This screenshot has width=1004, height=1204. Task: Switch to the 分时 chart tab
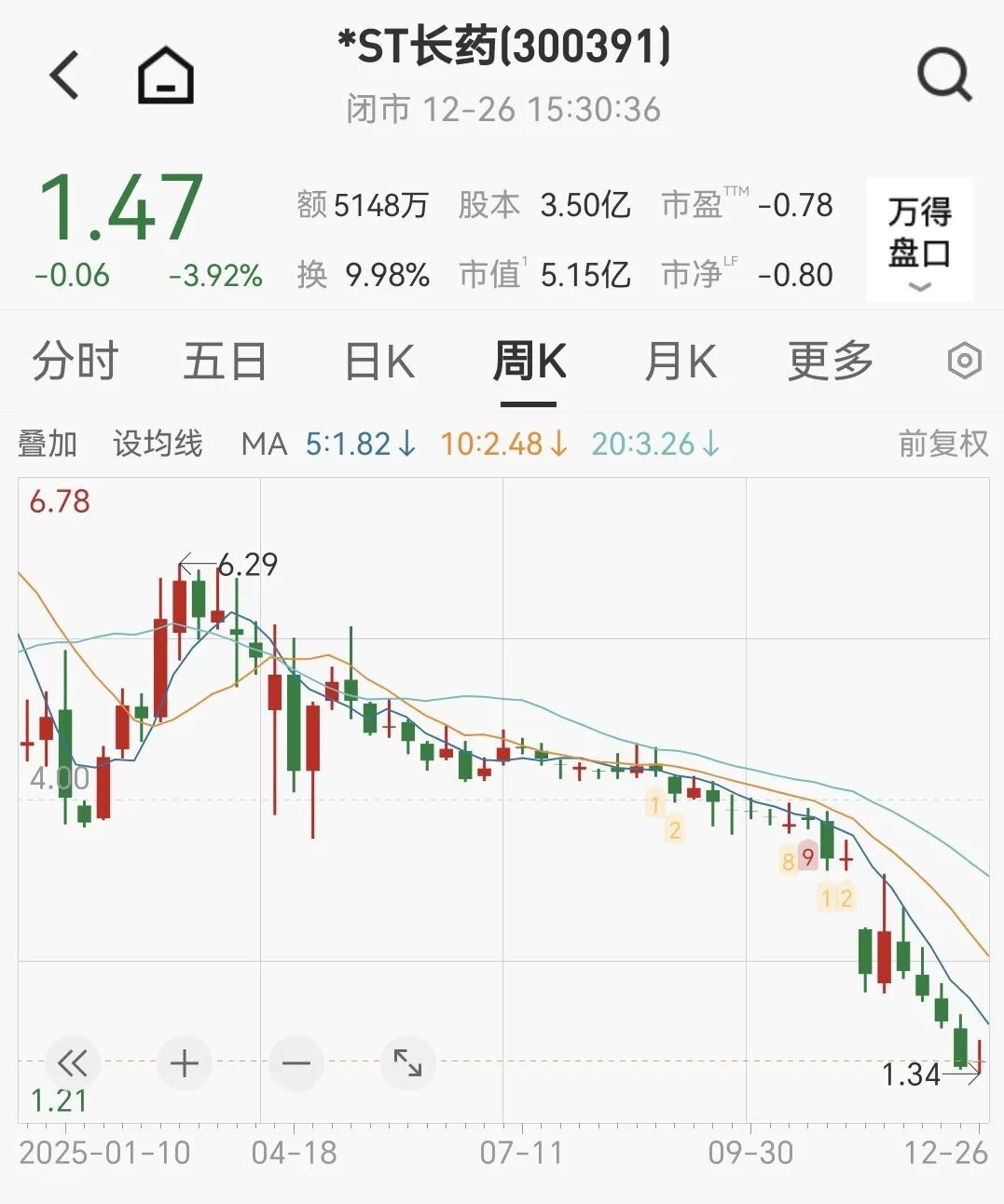pyautogui.click(x=75, y=362)
